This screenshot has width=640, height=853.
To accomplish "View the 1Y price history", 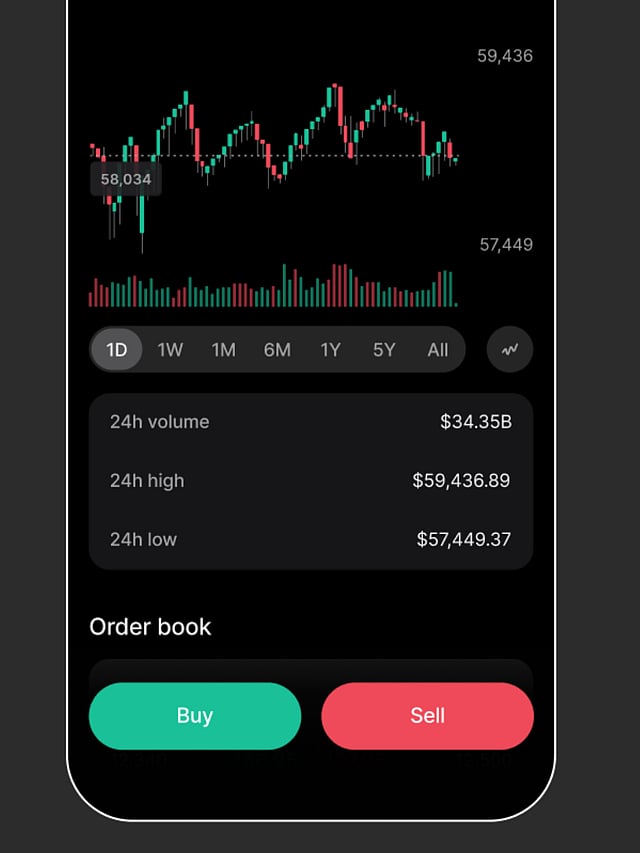I will coord(330,350).
